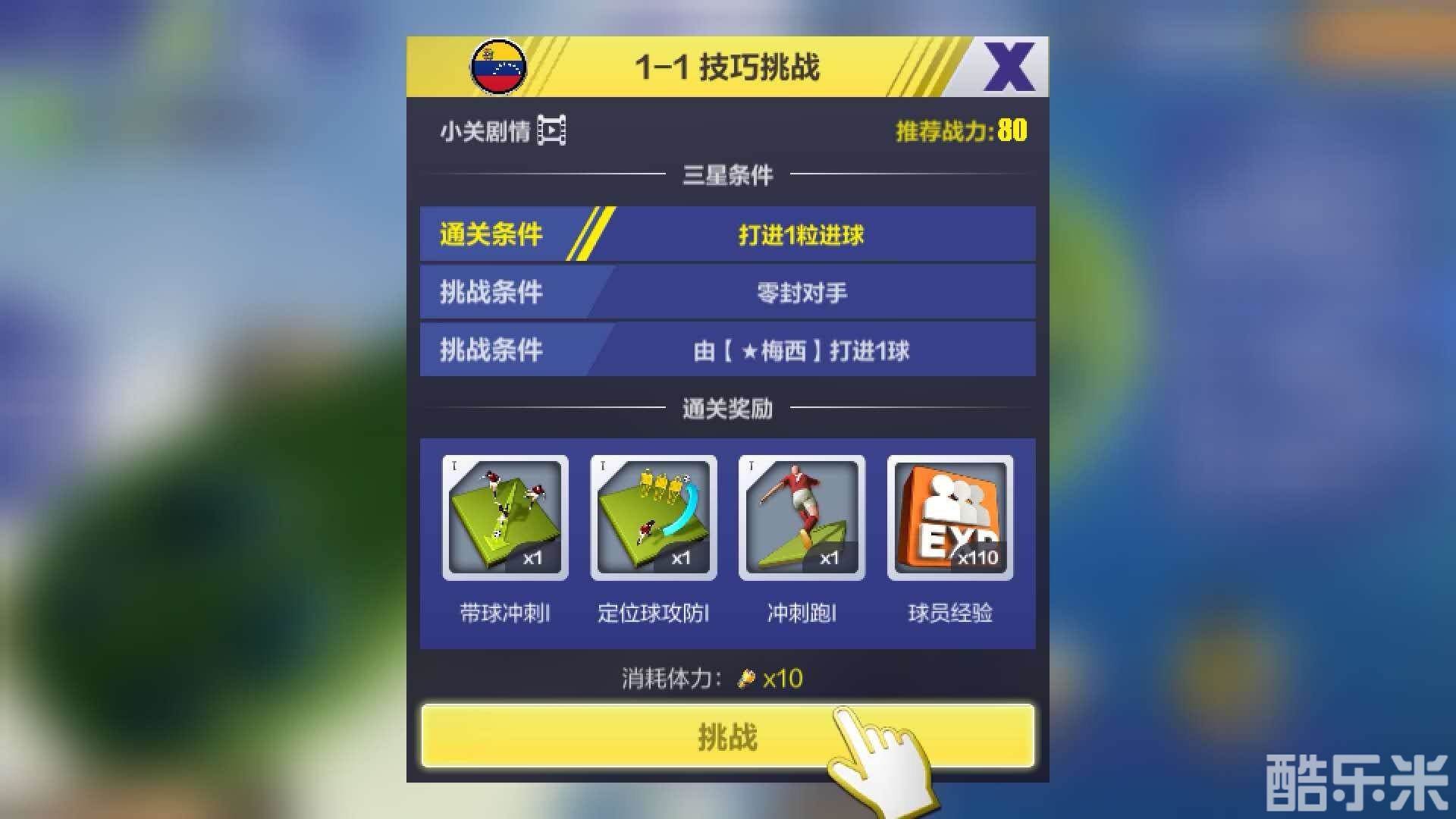The image size is (1456, 819).
Task: Tap the yellow 挑战 button
Action: coord(726,736)
